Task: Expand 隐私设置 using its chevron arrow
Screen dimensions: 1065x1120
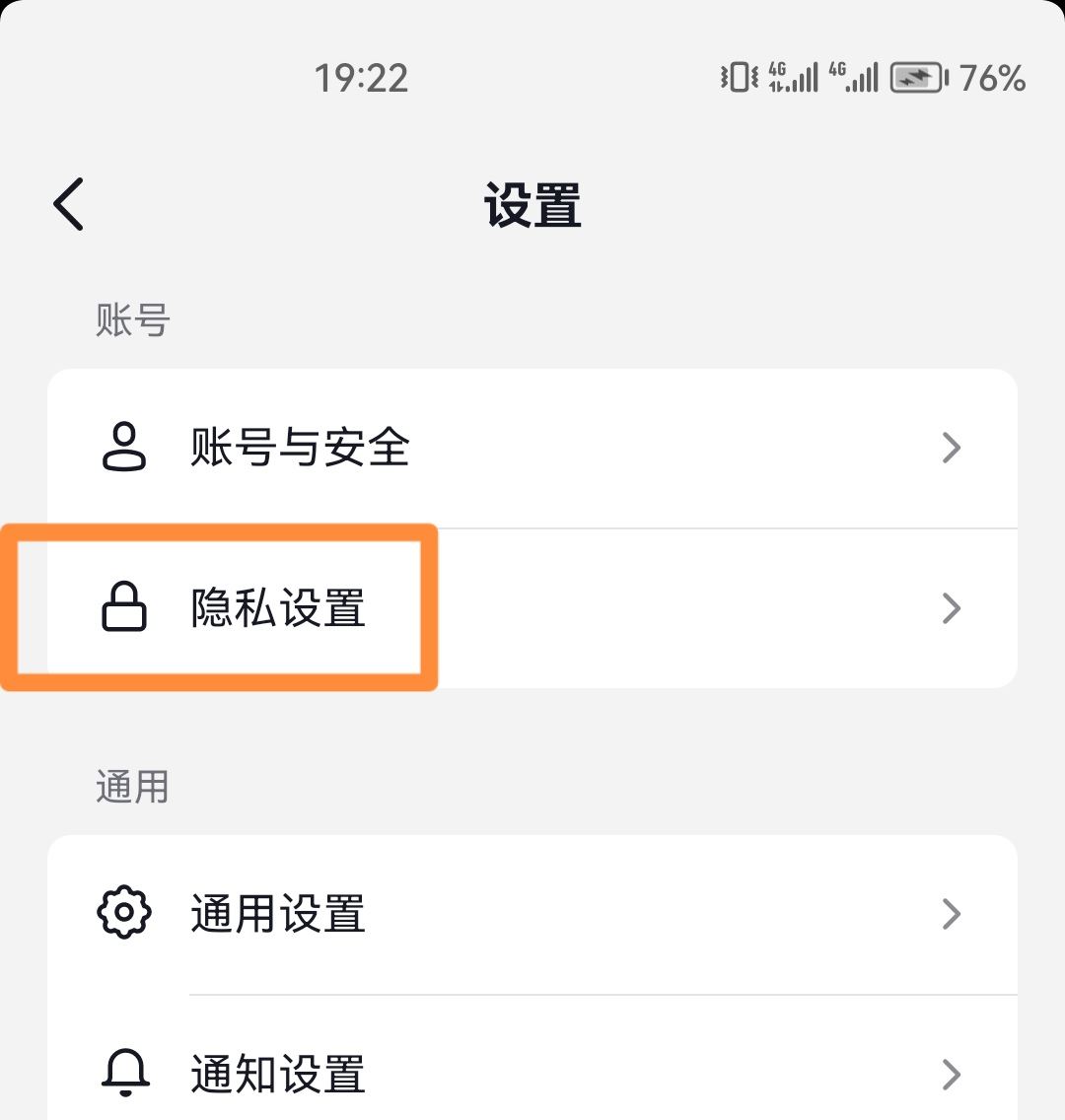Action: (x=951, y=609)
